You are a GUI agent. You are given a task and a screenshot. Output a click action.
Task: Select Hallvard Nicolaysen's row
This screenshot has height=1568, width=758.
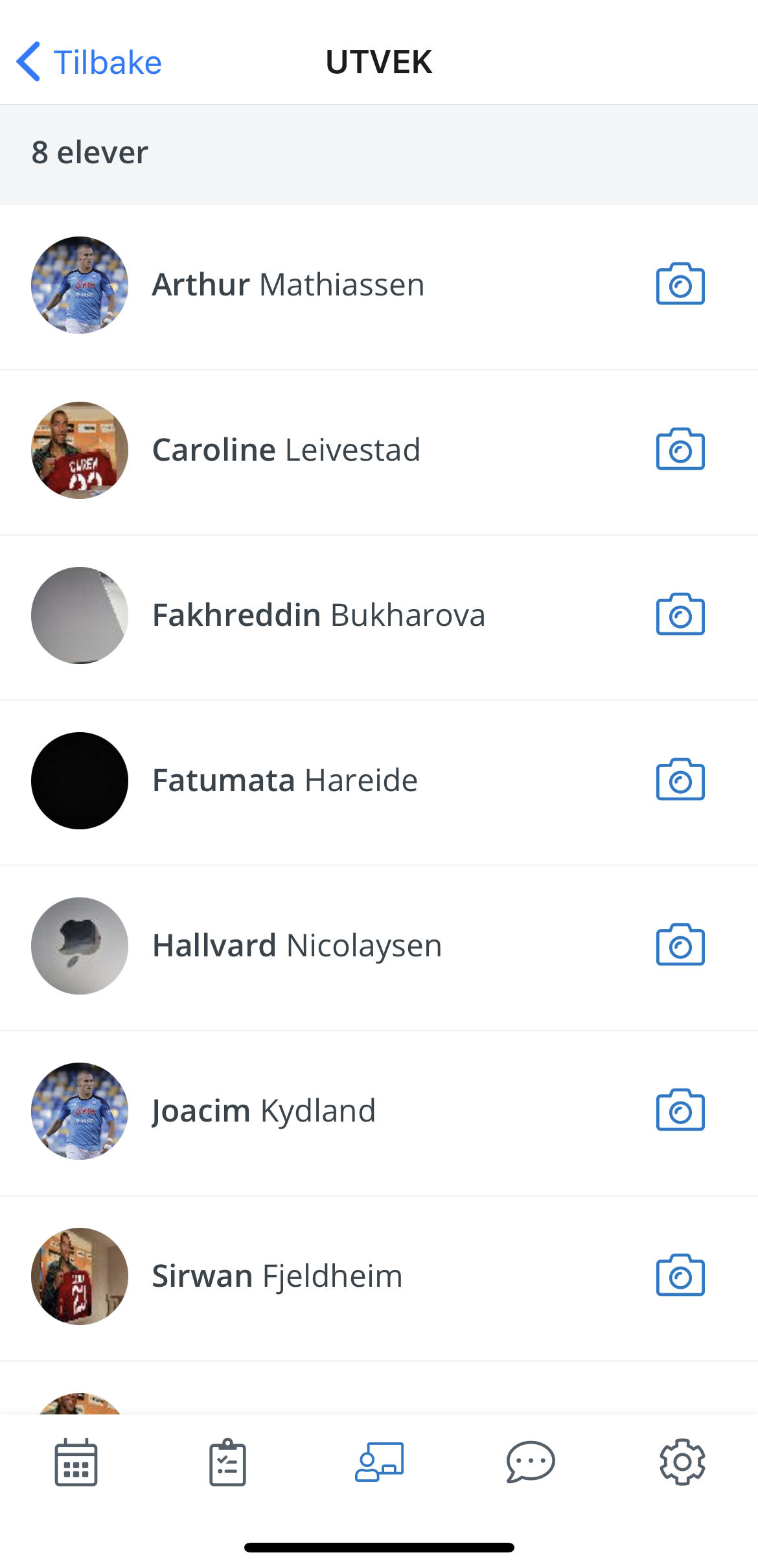pyautogui.click(x=297, y=946)
